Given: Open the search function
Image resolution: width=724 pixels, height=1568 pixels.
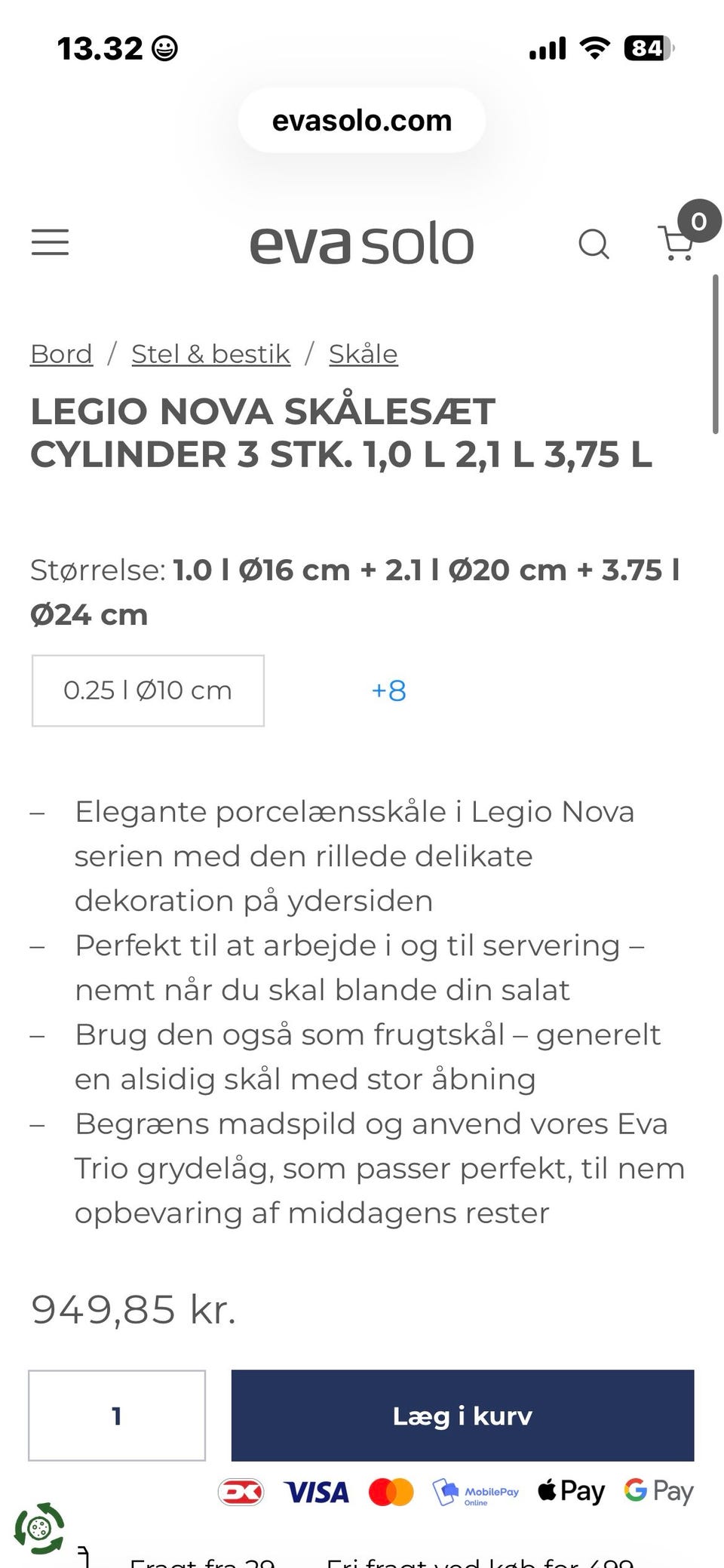Looking at the screenshot, I should pyautogui.click(x=594, y=244).
